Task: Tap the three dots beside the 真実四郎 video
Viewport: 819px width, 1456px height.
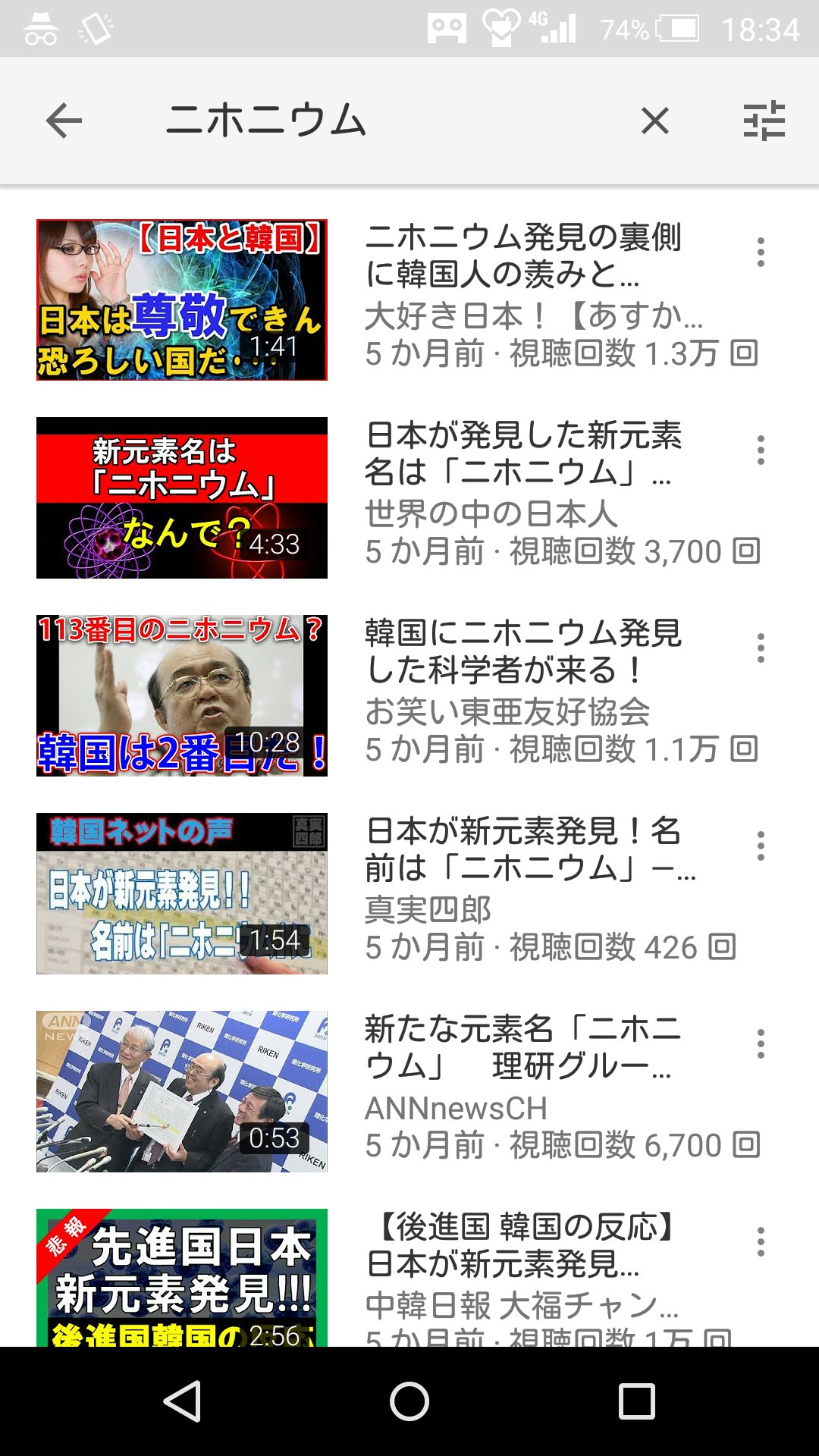Action: [x=761, y=846]
